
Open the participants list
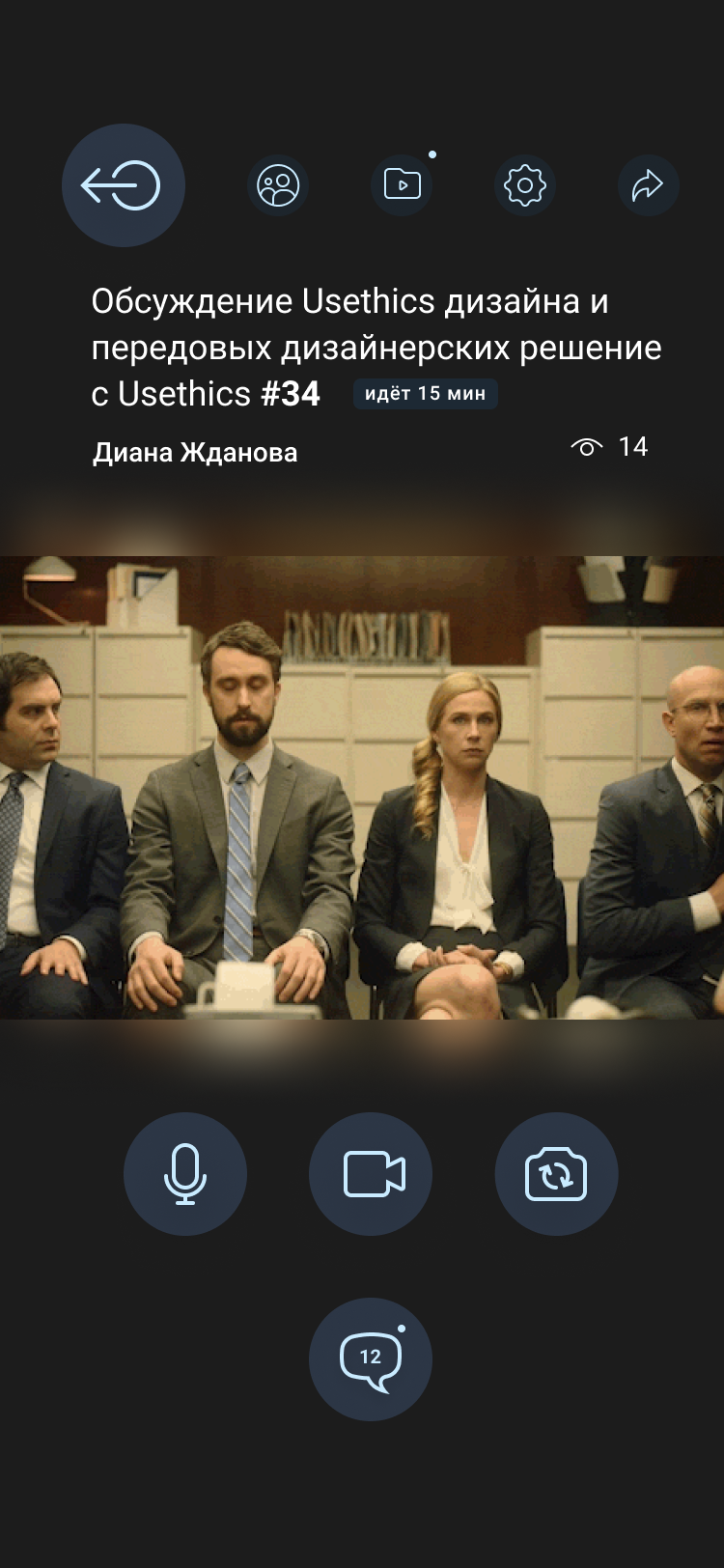point(278,185)
